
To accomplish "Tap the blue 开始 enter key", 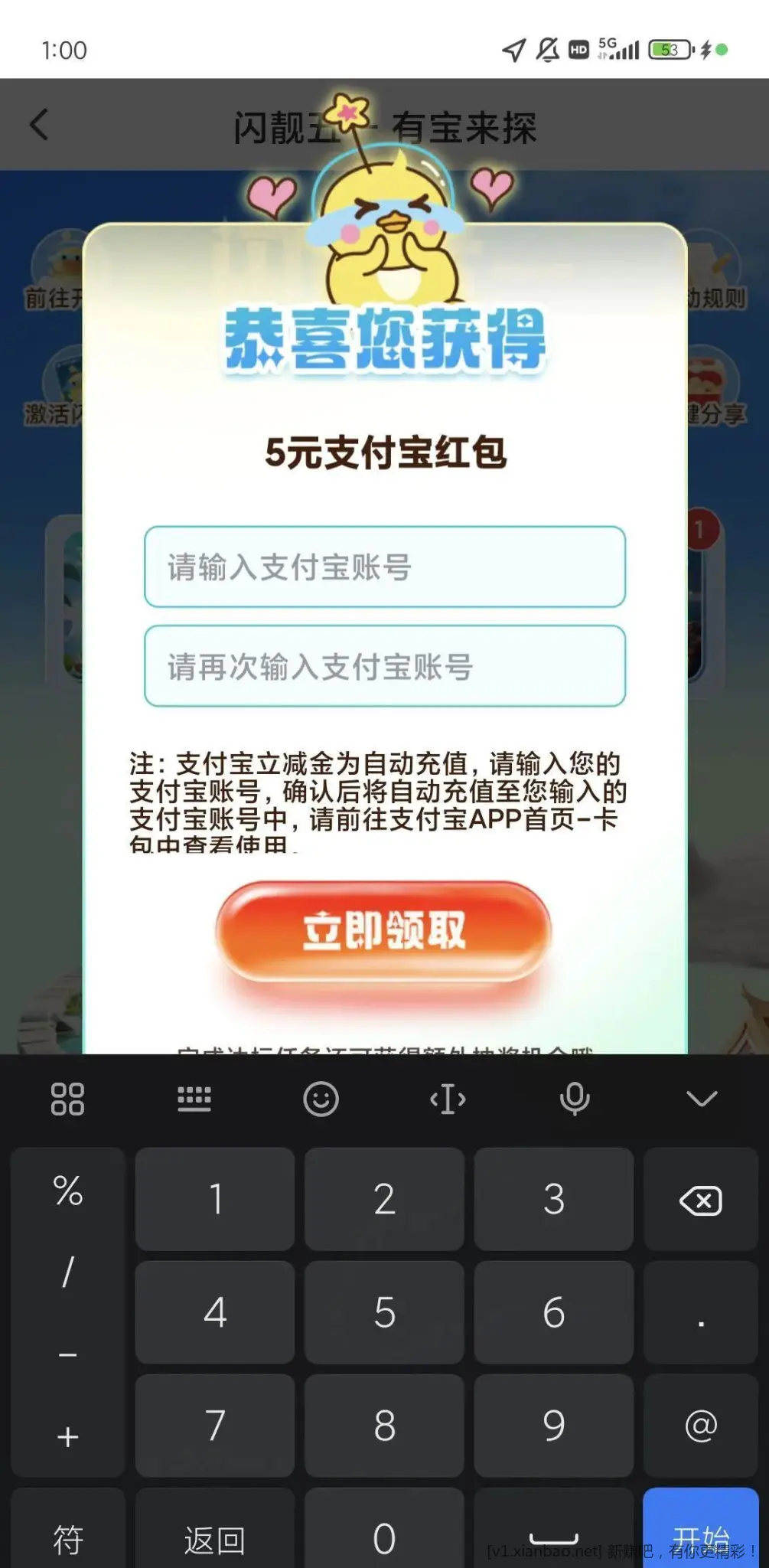I will tap(700, 1531).
